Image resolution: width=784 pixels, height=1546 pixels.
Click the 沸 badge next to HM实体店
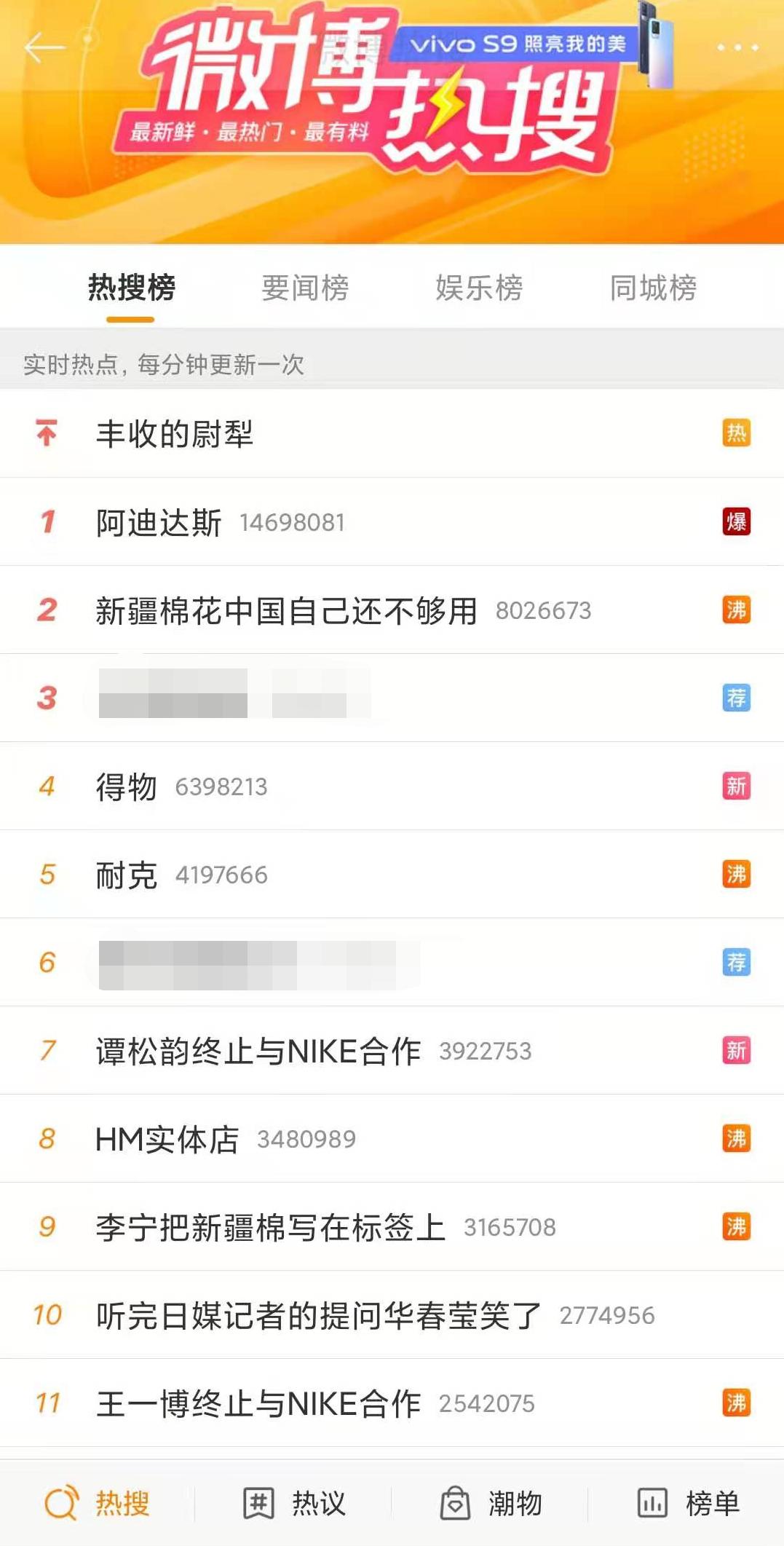736,1138
